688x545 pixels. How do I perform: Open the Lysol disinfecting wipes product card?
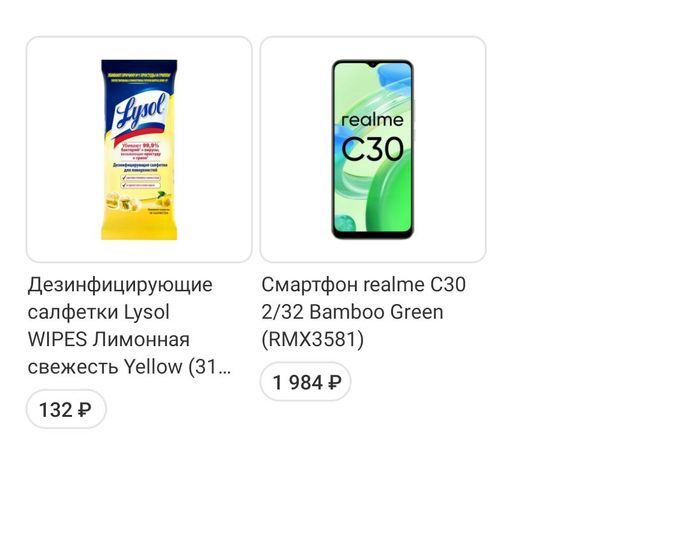[x=139, y=150]
